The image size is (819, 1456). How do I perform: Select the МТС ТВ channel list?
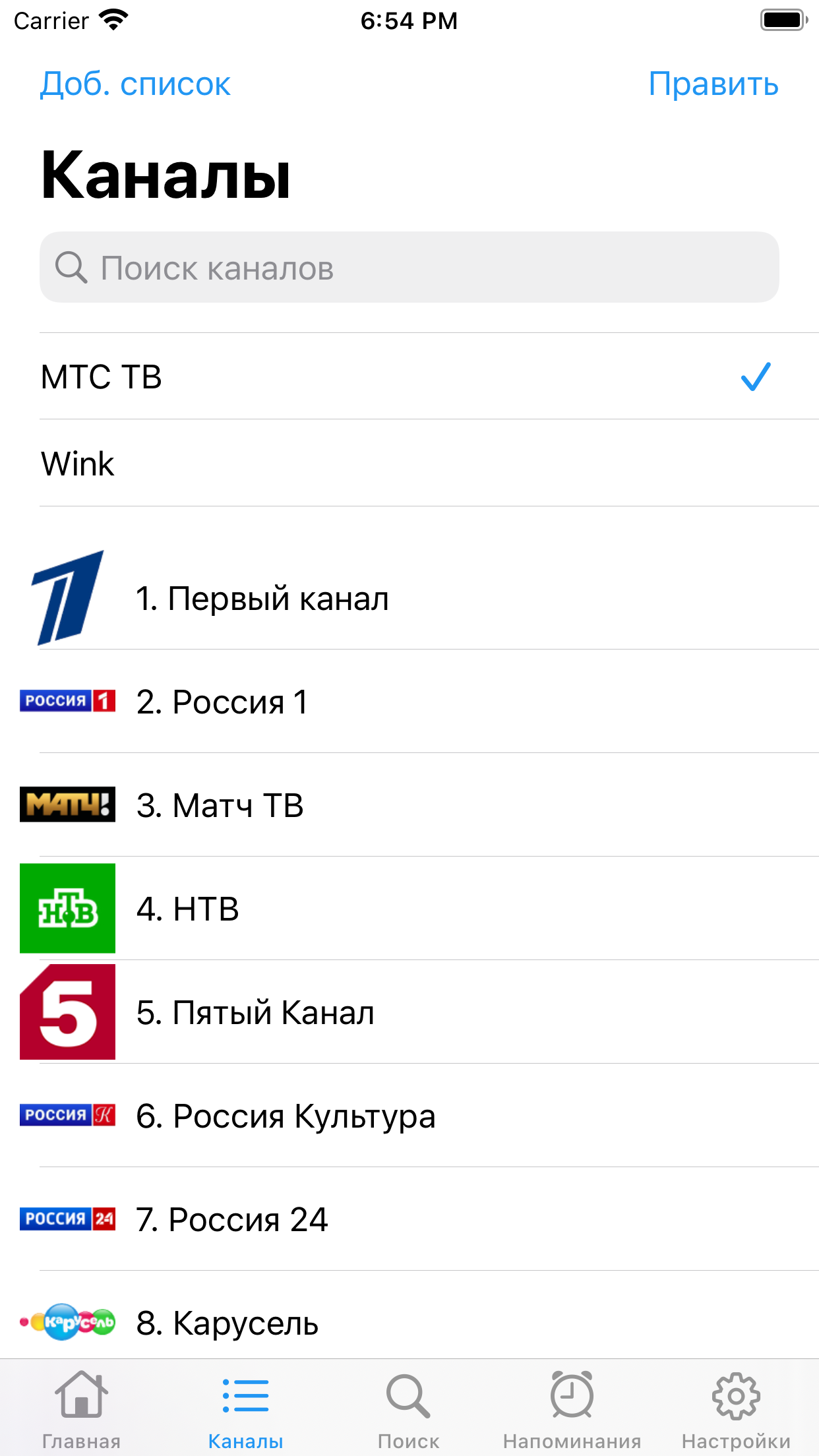(409, 377)
